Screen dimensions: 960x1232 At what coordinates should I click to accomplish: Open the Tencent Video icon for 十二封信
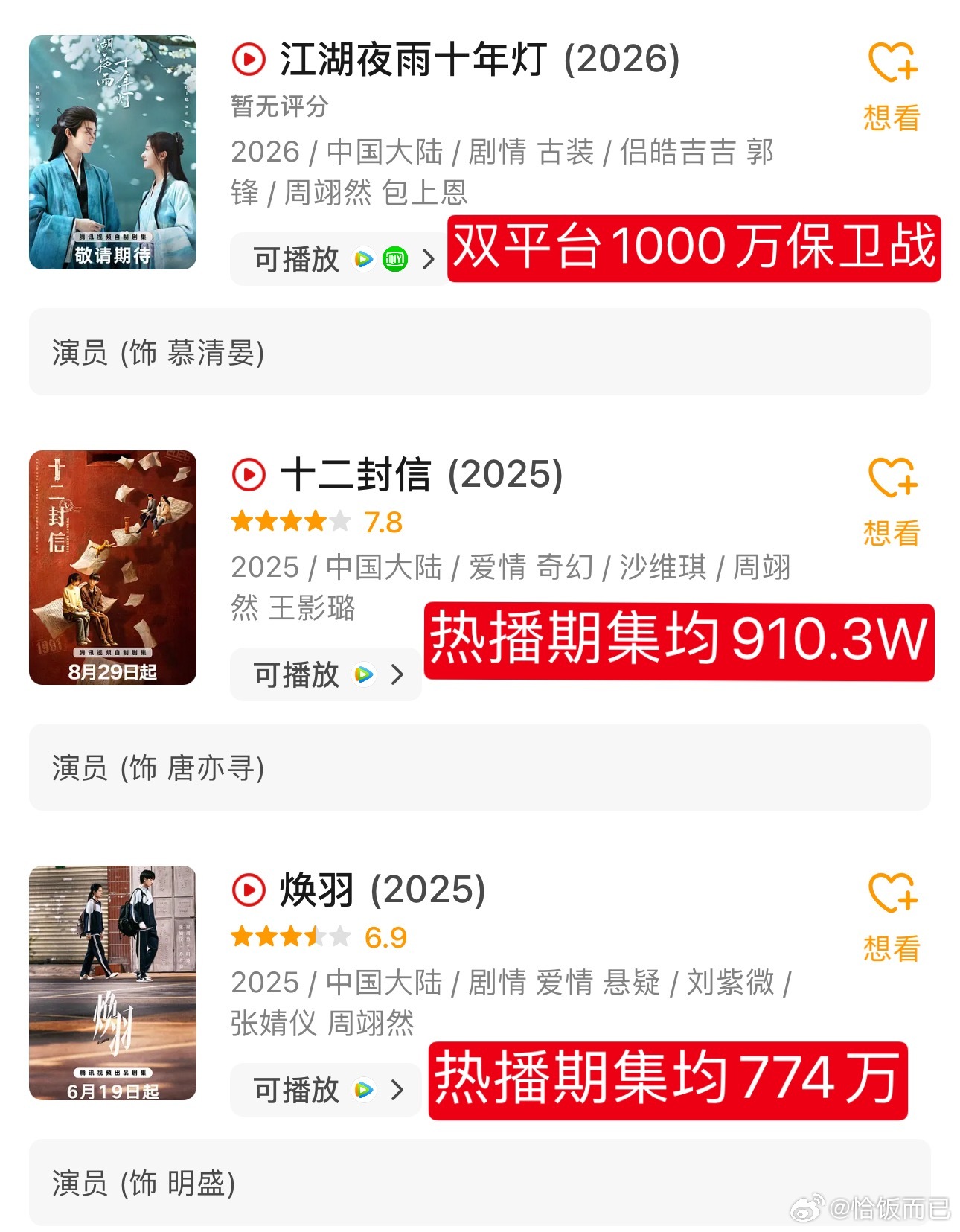[x=362, y=674]
